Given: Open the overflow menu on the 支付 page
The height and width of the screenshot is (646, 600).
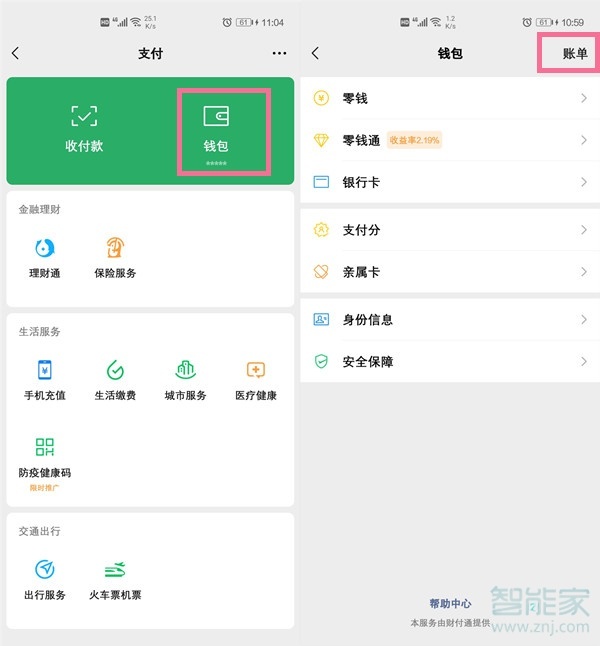Looking at the screenshot, I should click(x=279, y=53).
